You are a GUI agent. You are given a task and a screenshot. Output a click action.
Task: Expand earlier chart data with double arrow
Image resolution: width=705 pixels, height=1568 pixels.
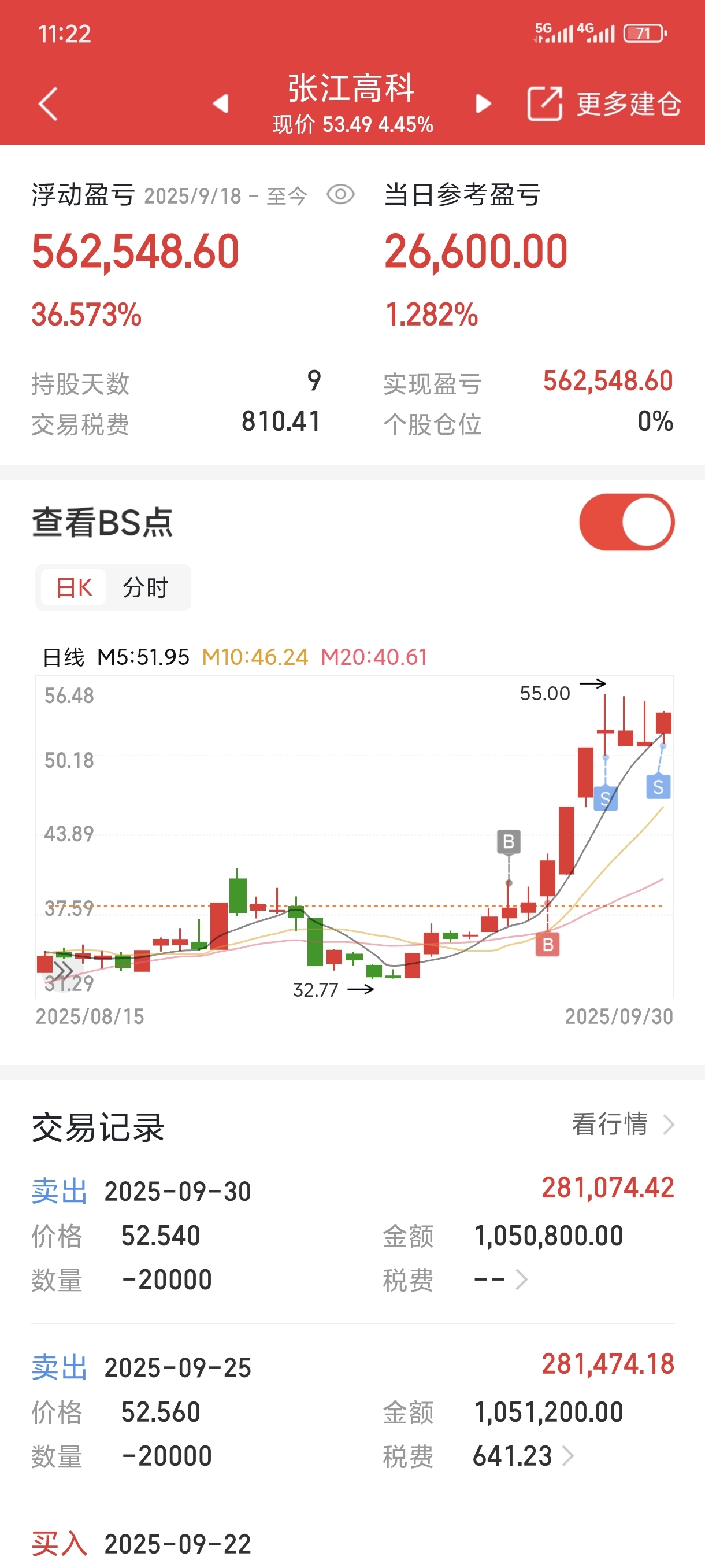63,970
